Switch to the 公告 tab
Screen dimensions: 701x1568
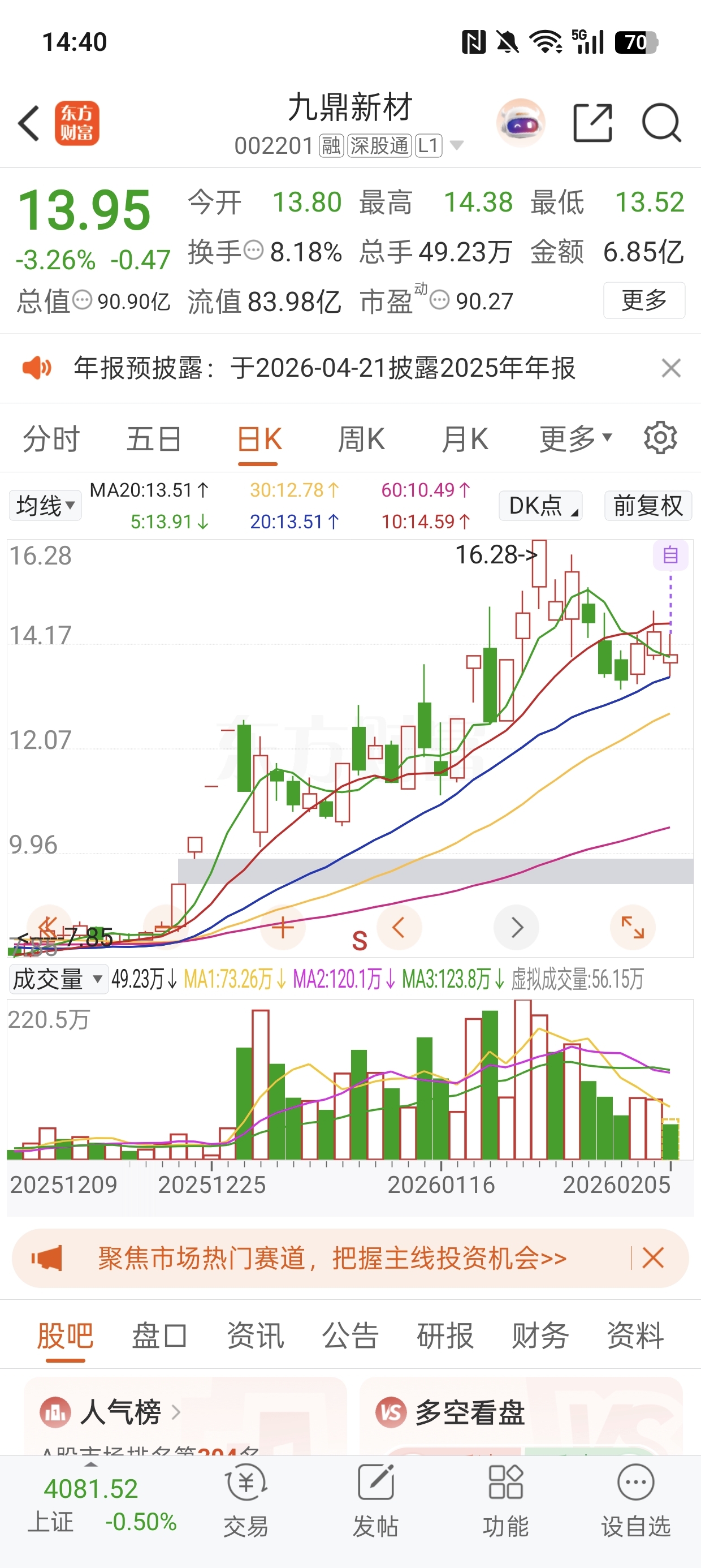click(350, 1336)
